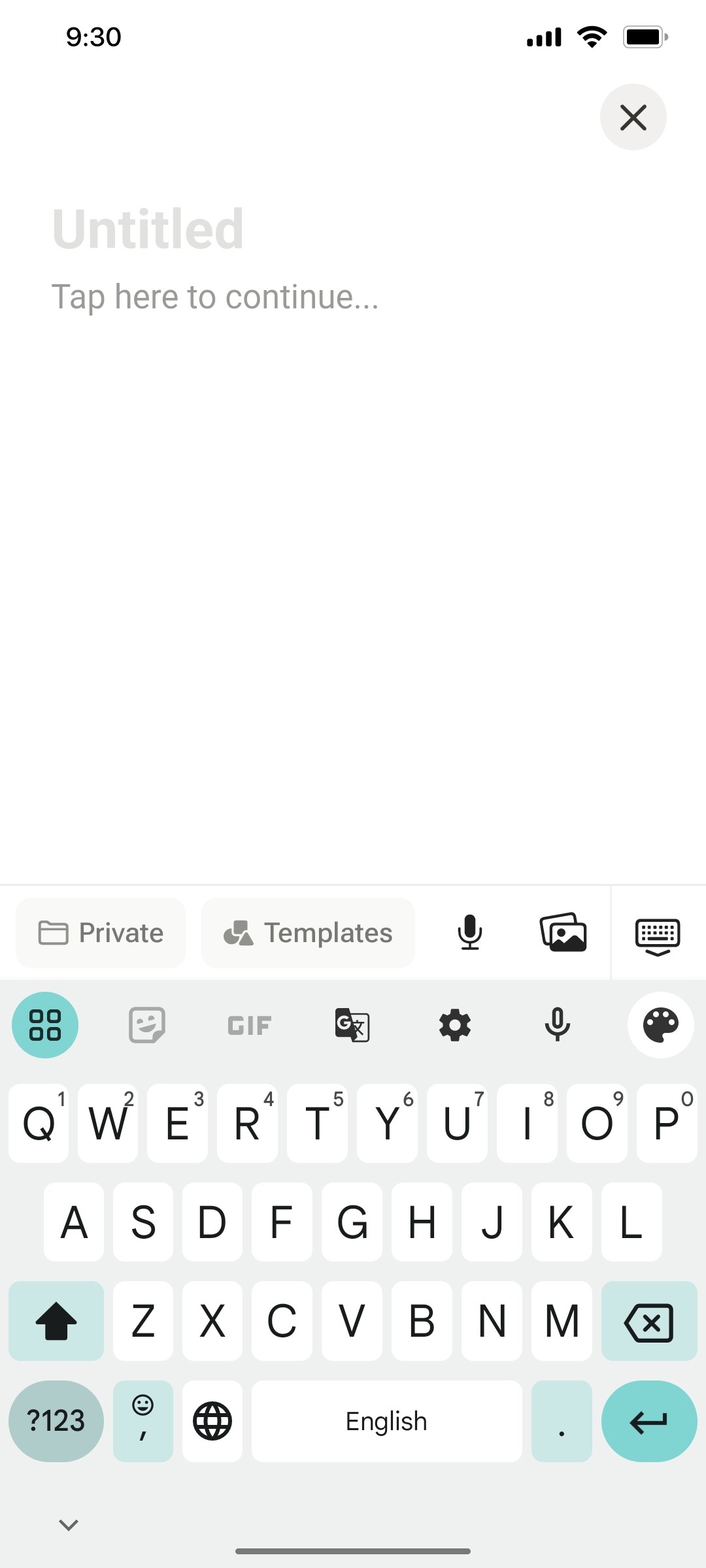Viewport: 706px width, 1568px height.
Task: Tap the note body that says Tap here to continue
Action: (216, 297)
